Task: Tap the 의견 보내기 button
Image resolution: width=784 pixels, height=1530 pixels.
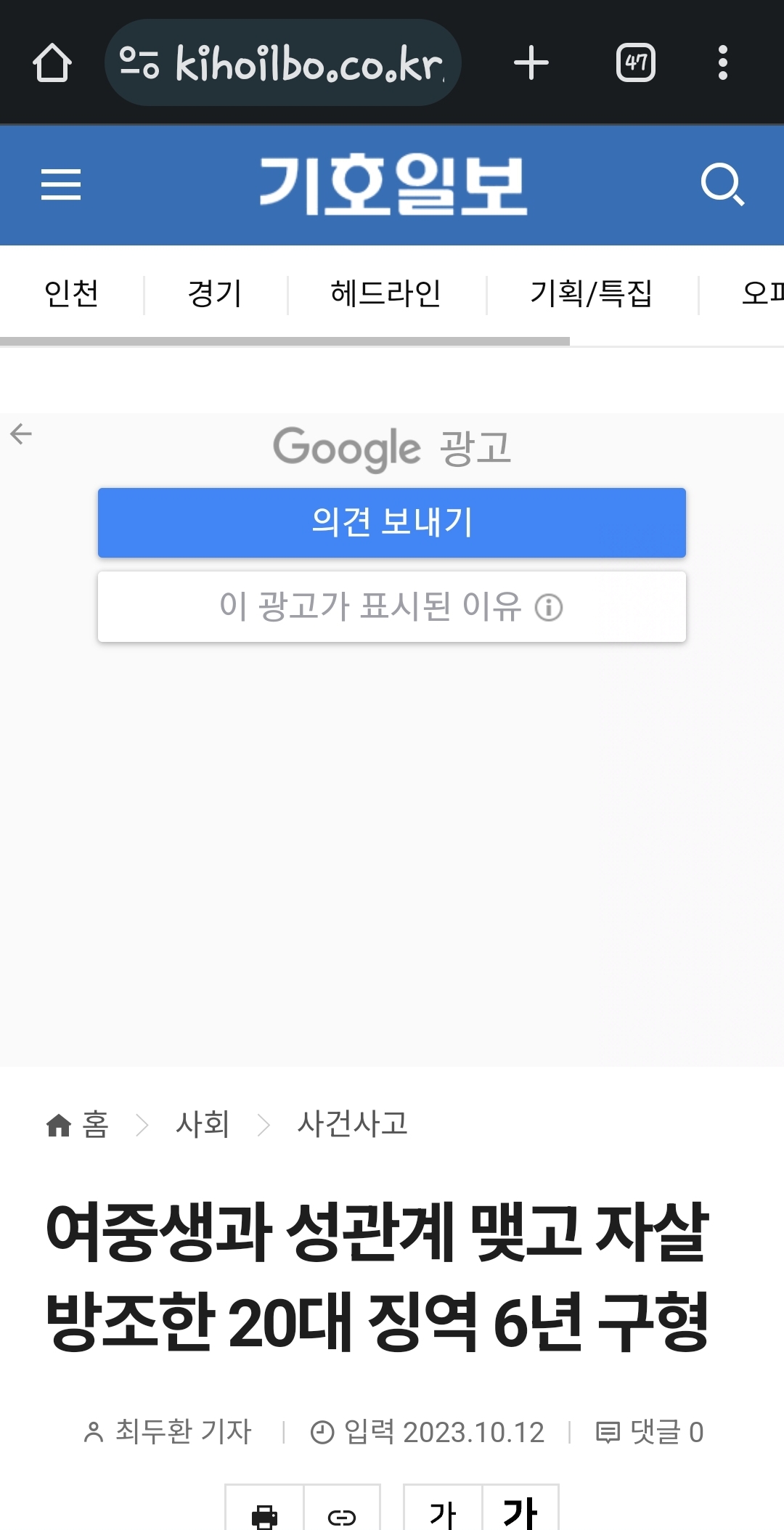Action: click(x=392, y=523)
